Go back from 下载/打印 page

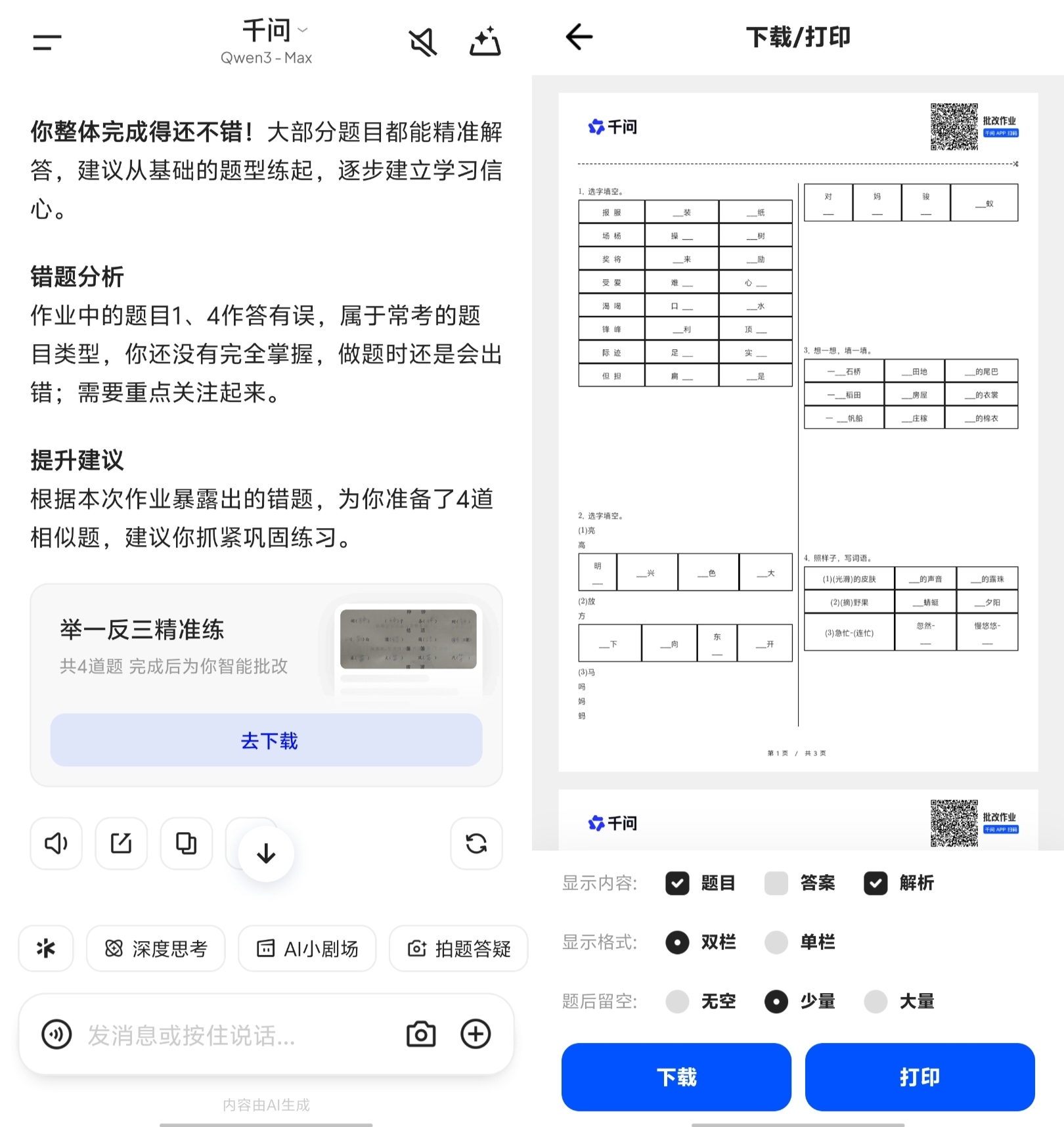tap(579, 37)
